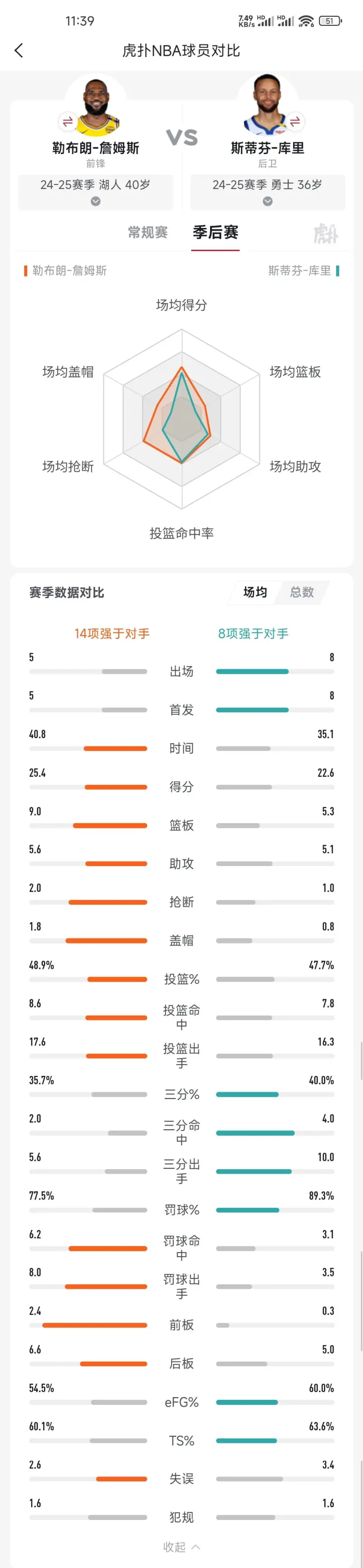Open Curry's 24-25 season dropdown
The width and height of the screenshot is (363, 1568).
click(267, 192)
